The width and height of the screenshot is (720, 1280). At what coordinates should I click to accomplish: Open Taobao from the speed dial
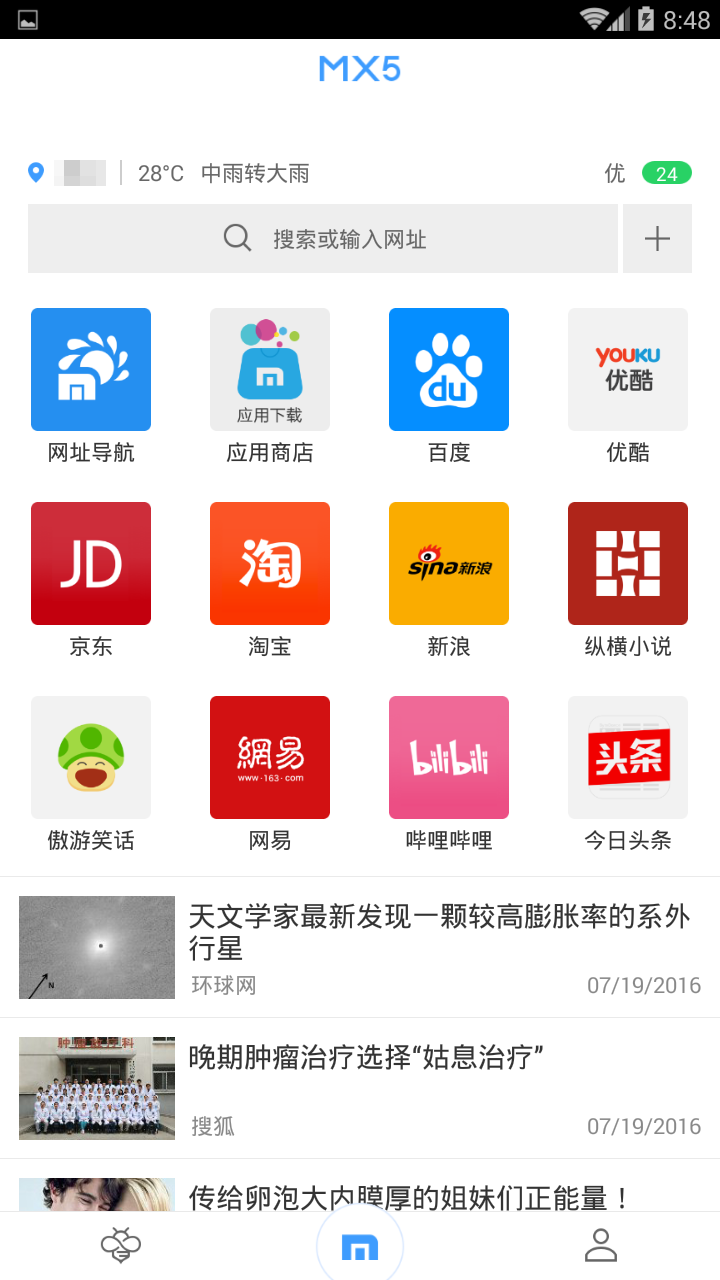coord(269,563)
